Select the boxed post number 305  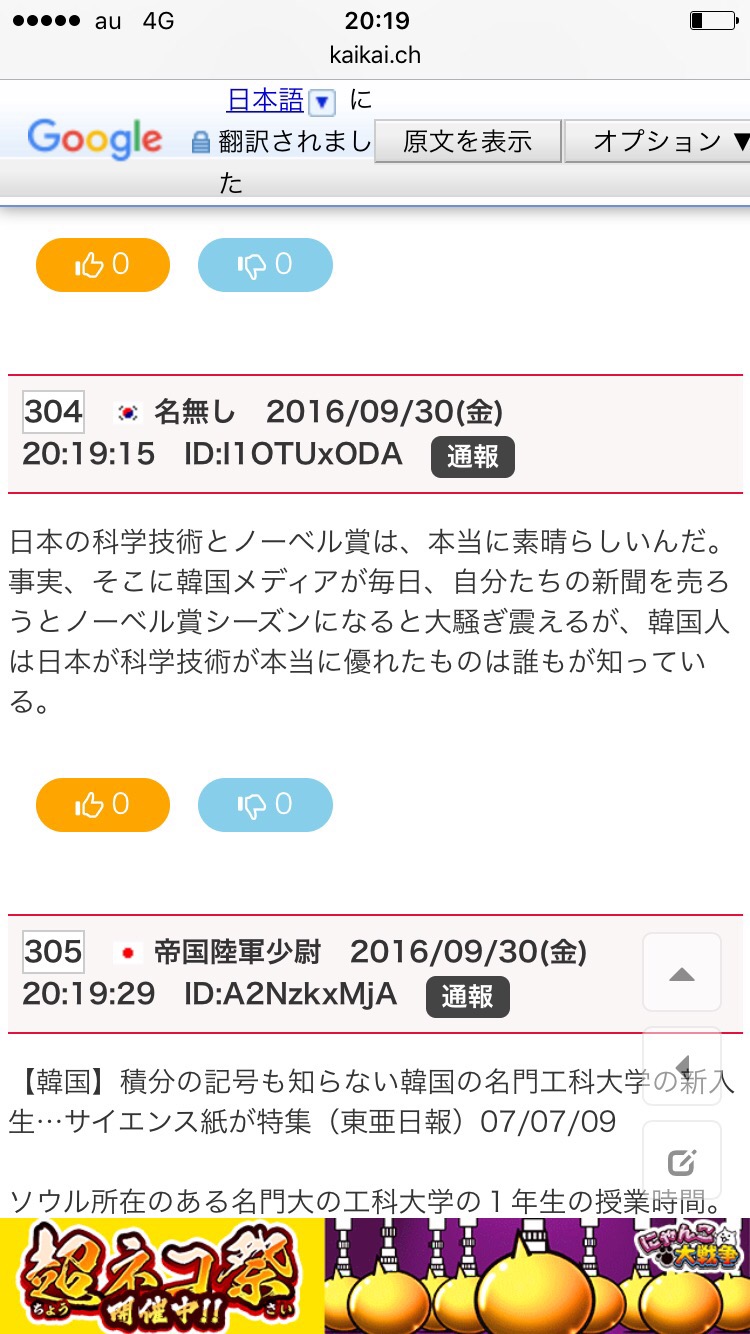pos(53,951)
